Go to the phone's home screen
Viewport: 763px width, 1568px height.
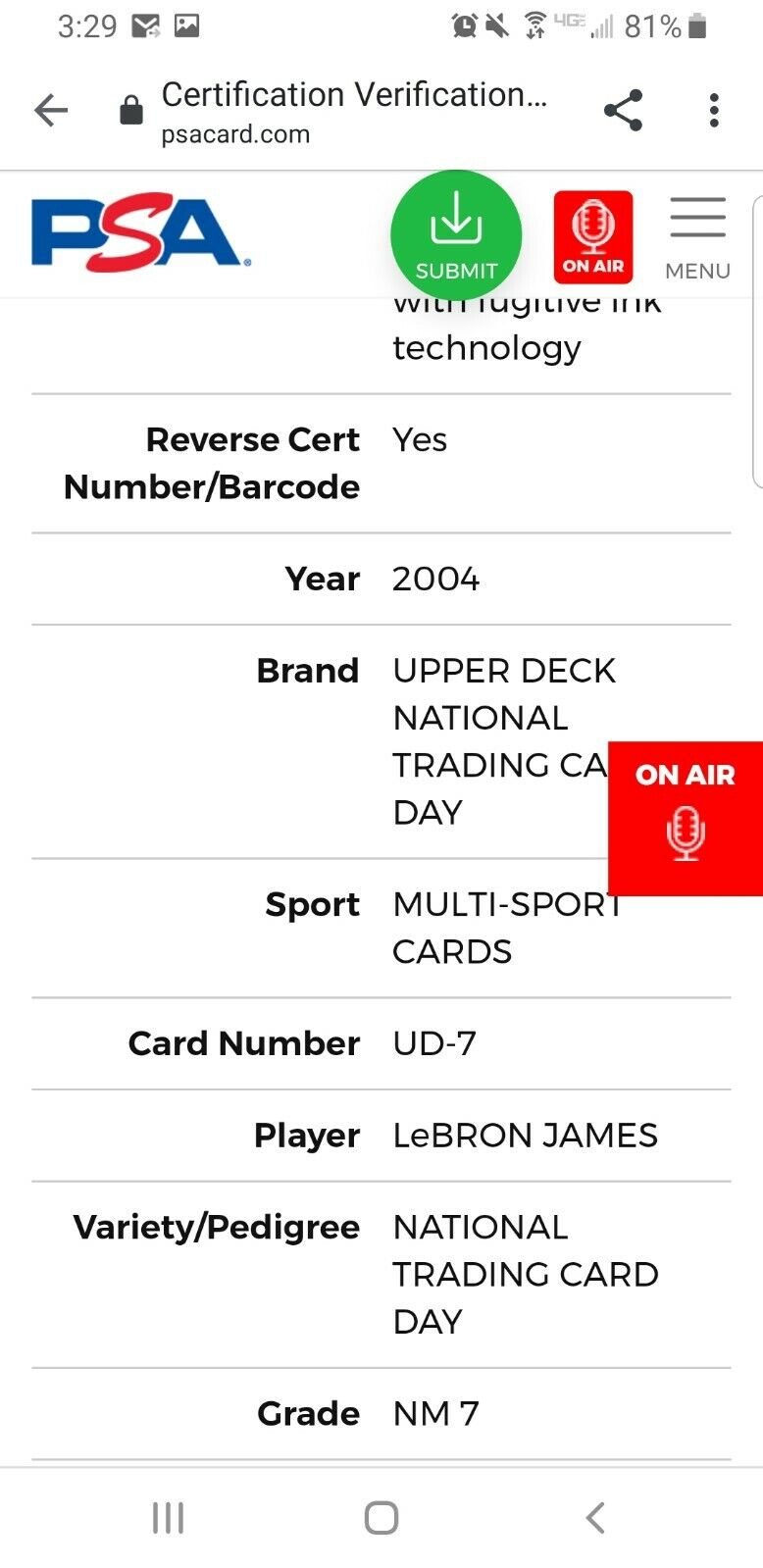point(381,1517)
